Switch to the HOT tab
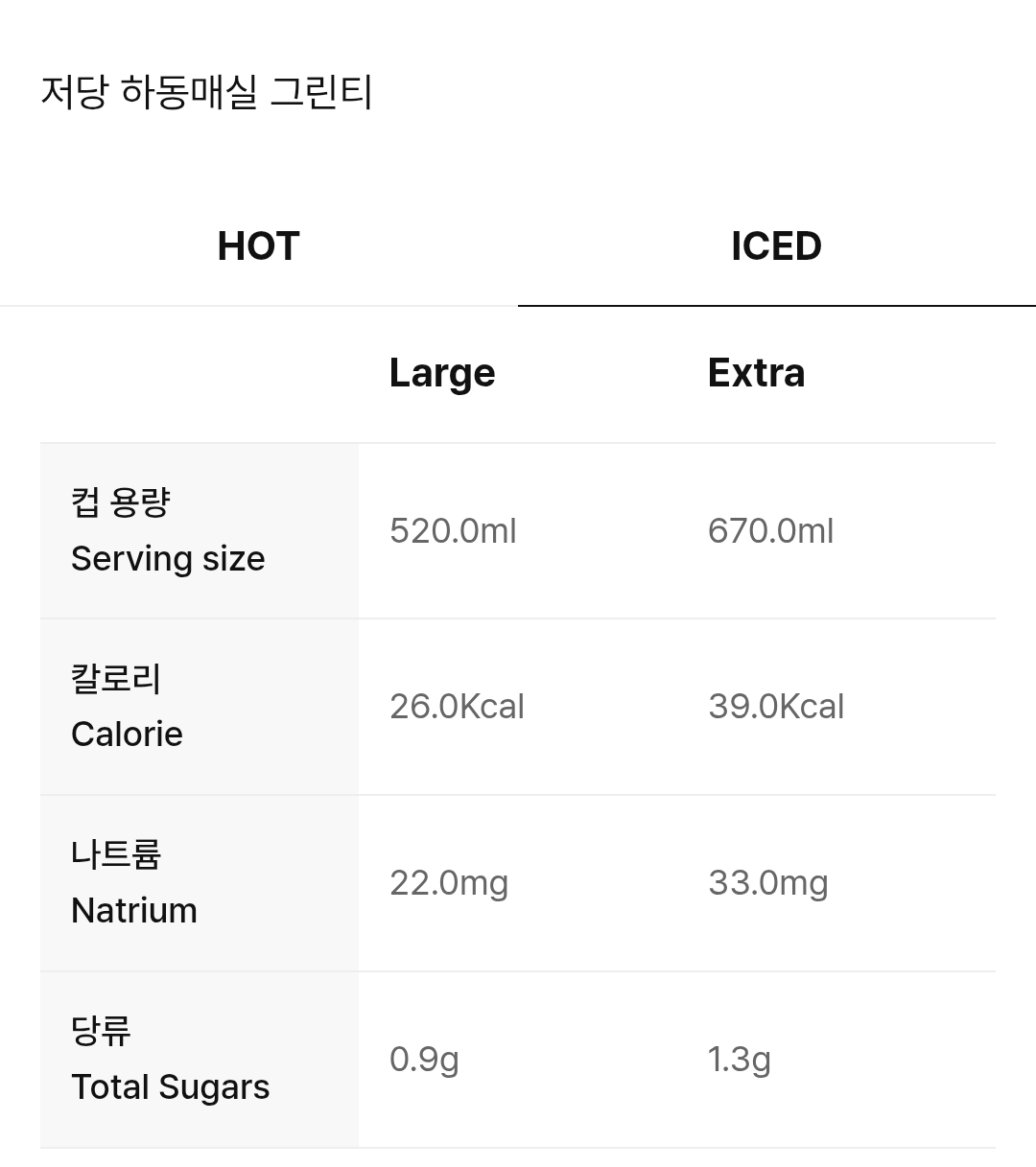This screenshot has height=1167, width=1036. pyautogui.click(x=258, y=246)
